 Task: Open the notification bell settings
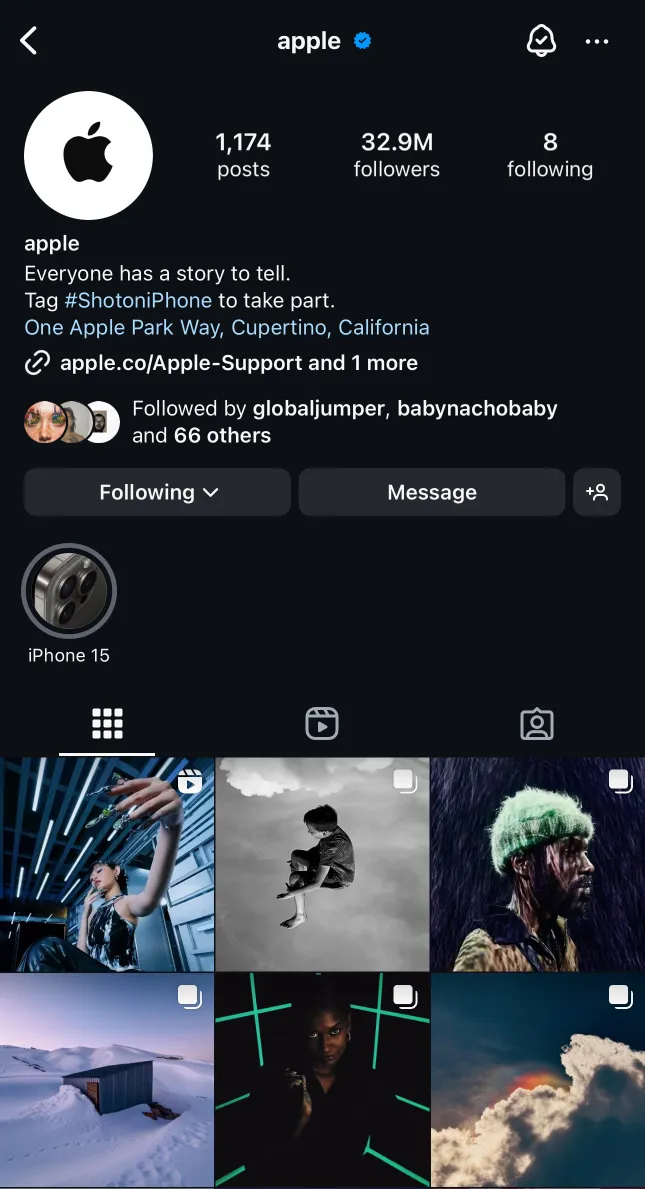pos(541,41)
